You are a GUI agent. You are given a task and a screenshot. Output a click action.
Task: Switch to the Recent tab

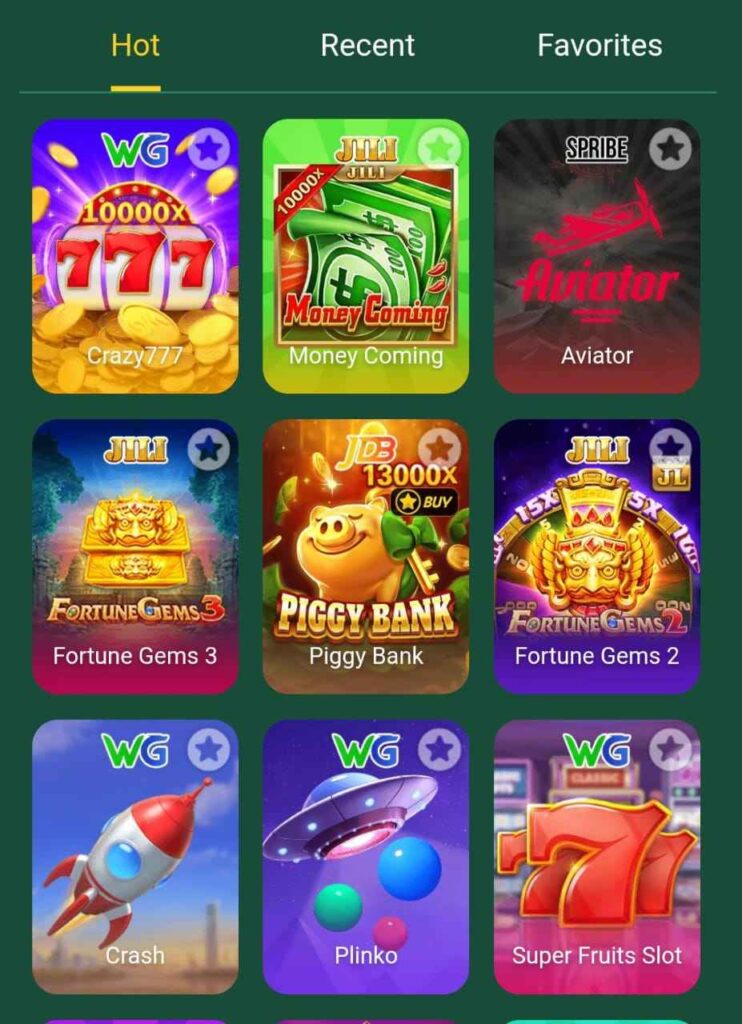367,46
